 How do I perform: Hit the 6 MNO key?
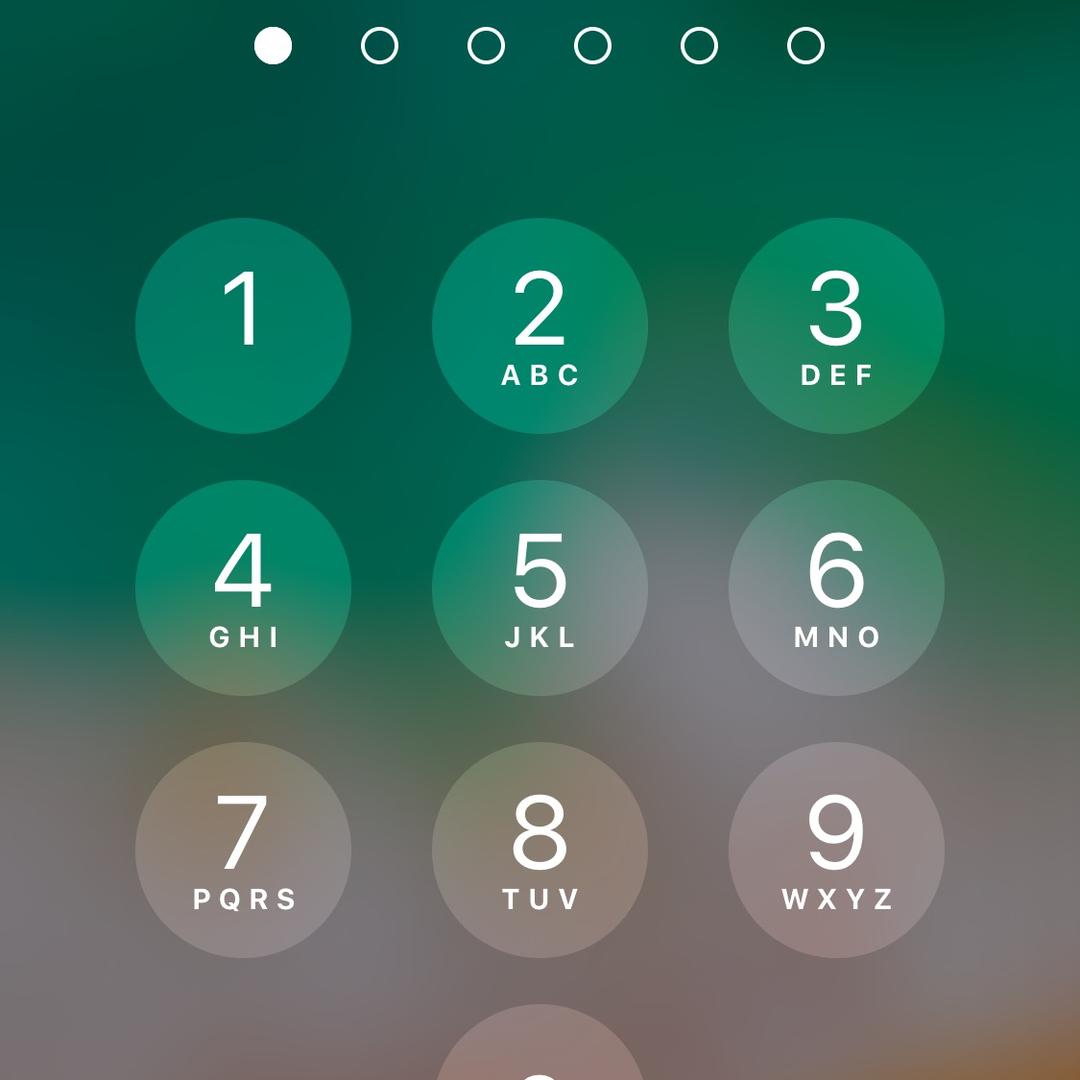coord(836,588)
